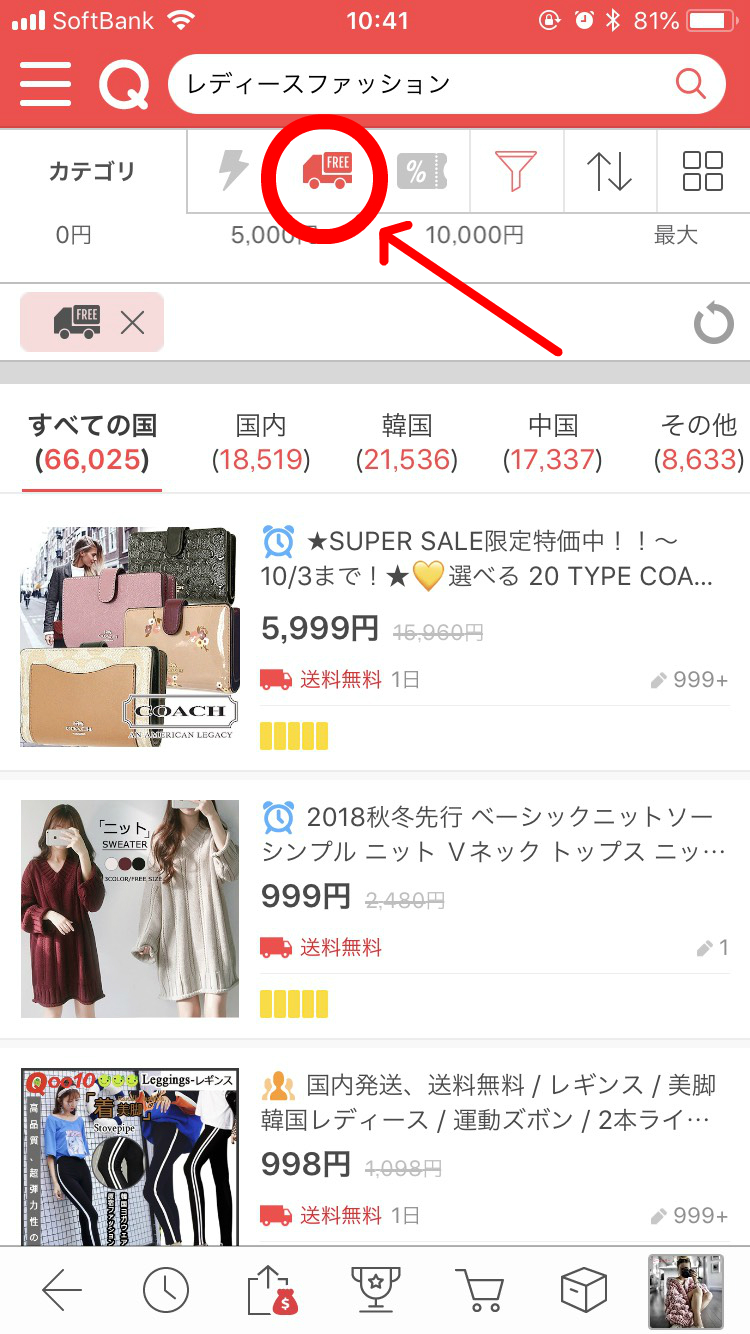Switch to the 中国 tab
Viewport: 750px width, 1334px height.
[x=553, y=442]
